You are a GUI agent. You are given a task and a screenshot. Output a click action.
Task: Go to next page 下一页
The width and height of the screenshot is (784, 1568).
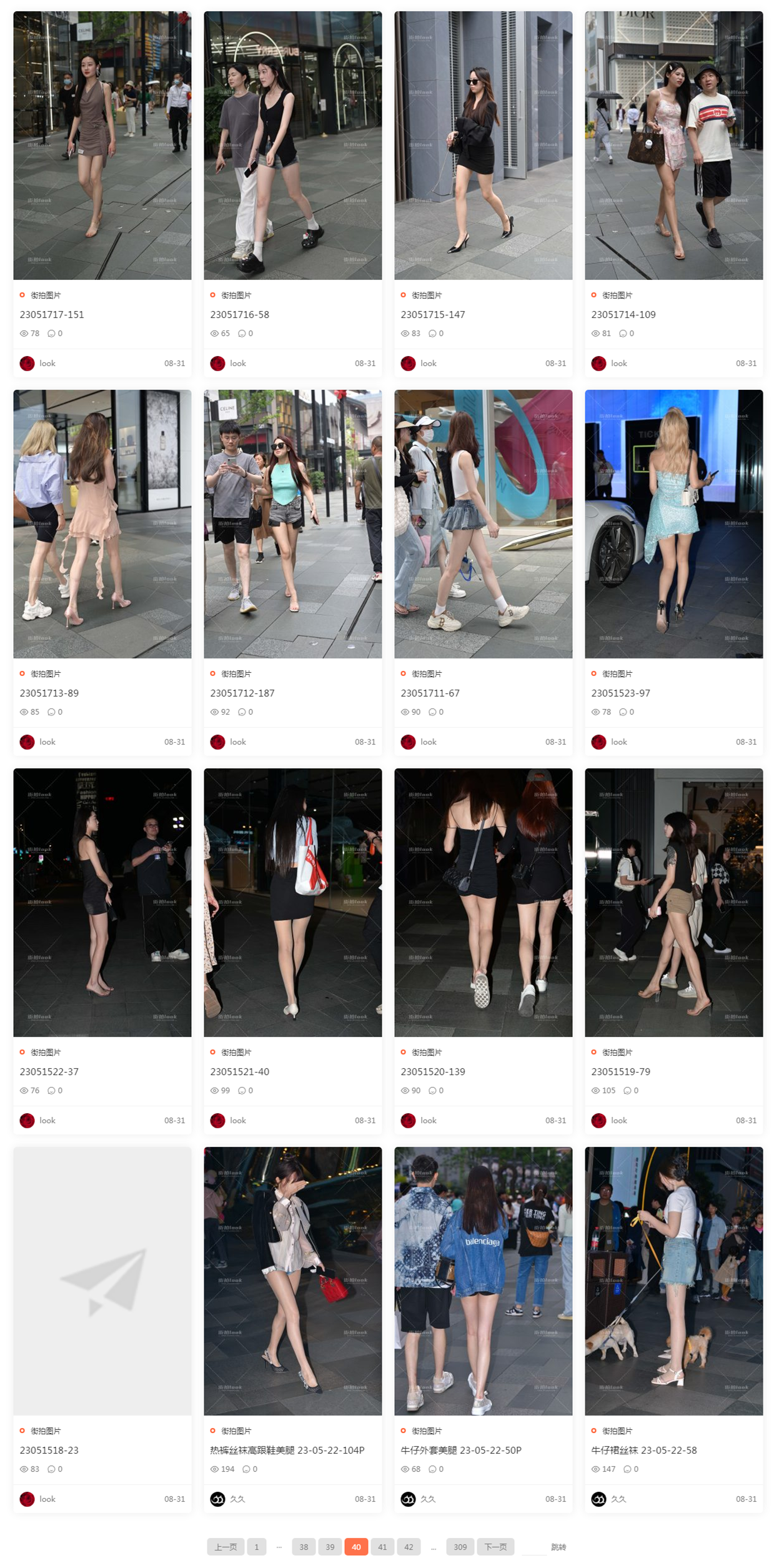(495, 1547)
